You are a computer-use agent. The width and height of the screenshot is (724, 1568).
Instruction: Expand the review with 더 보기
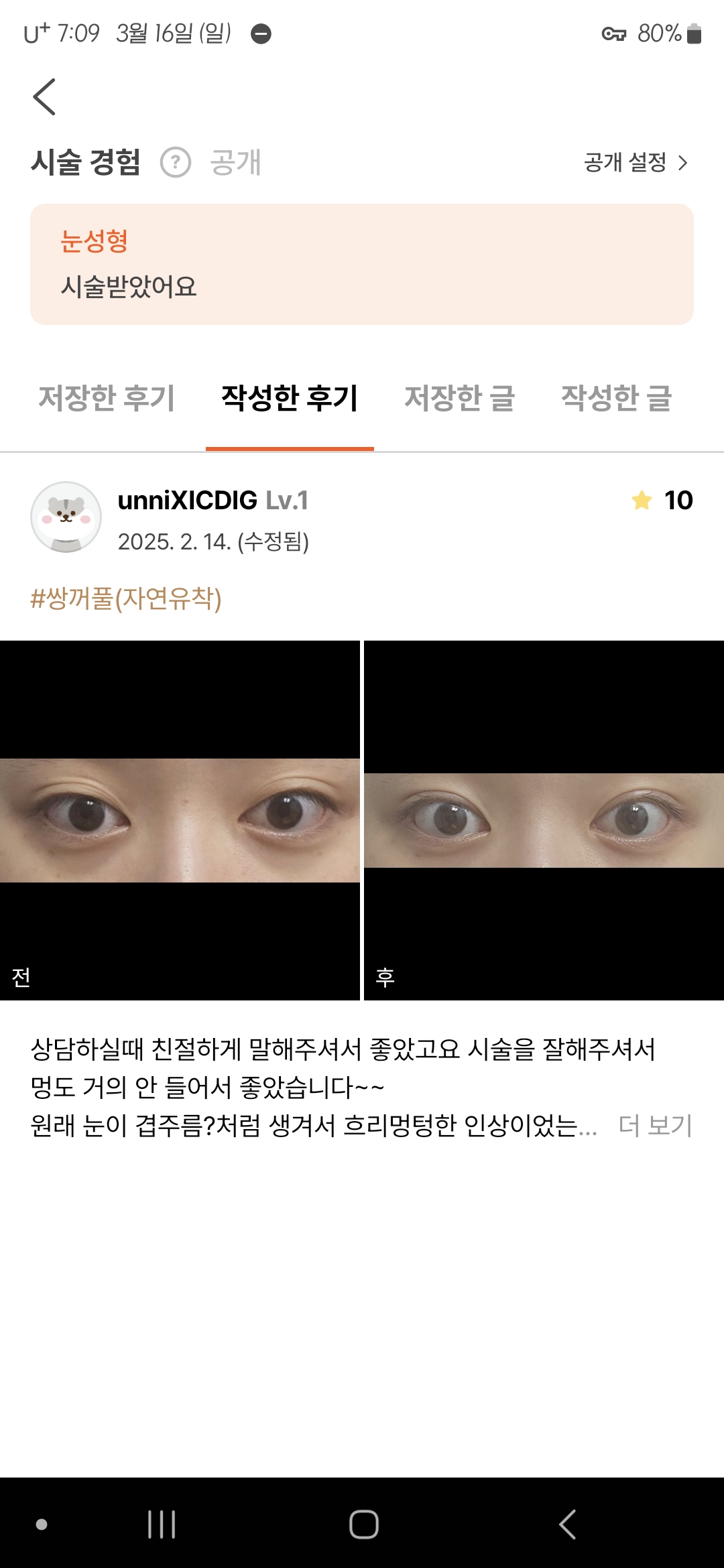pyautogui.click(x=655, y=1125)
